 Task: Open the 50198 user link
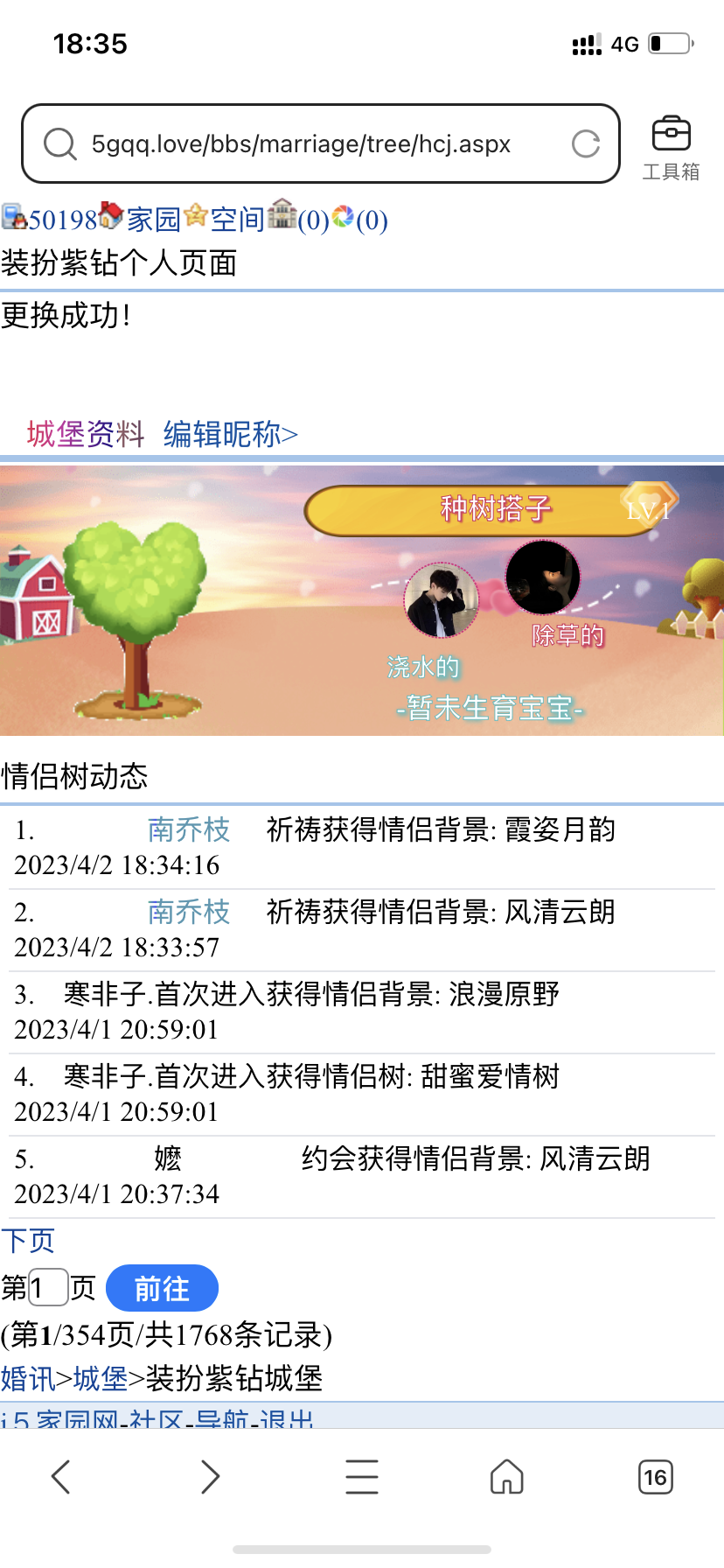click(x=61, y=219)
